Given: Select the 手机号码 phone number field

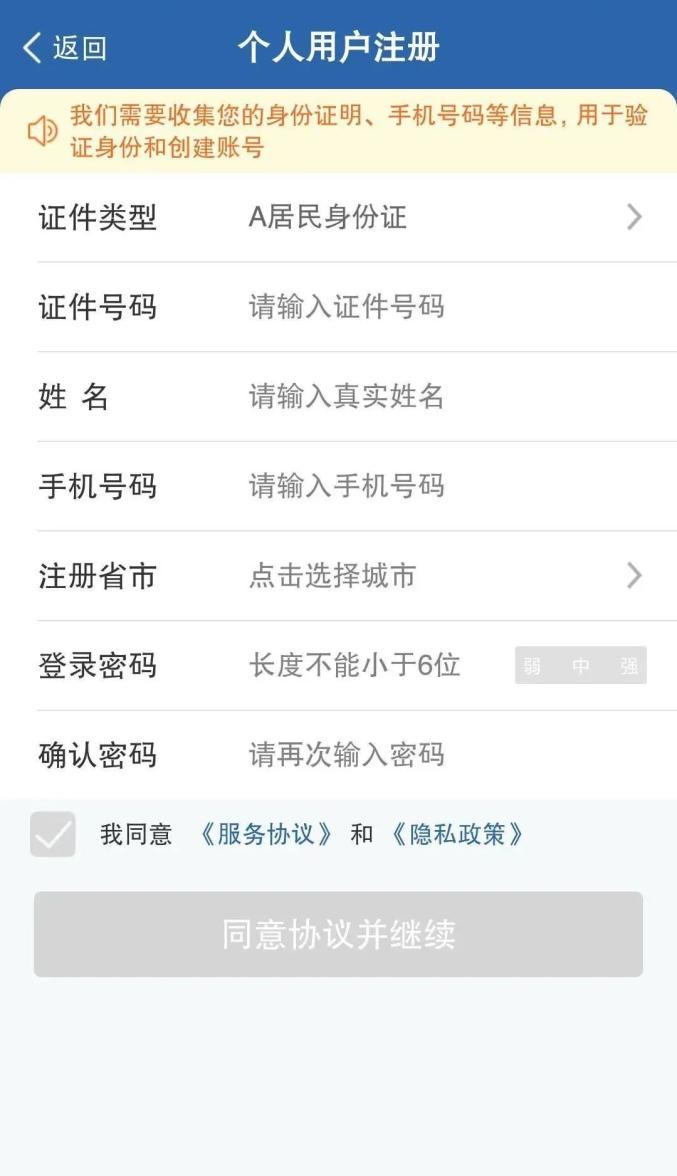Looking at the screenshot, I should (x=440, y=486).
